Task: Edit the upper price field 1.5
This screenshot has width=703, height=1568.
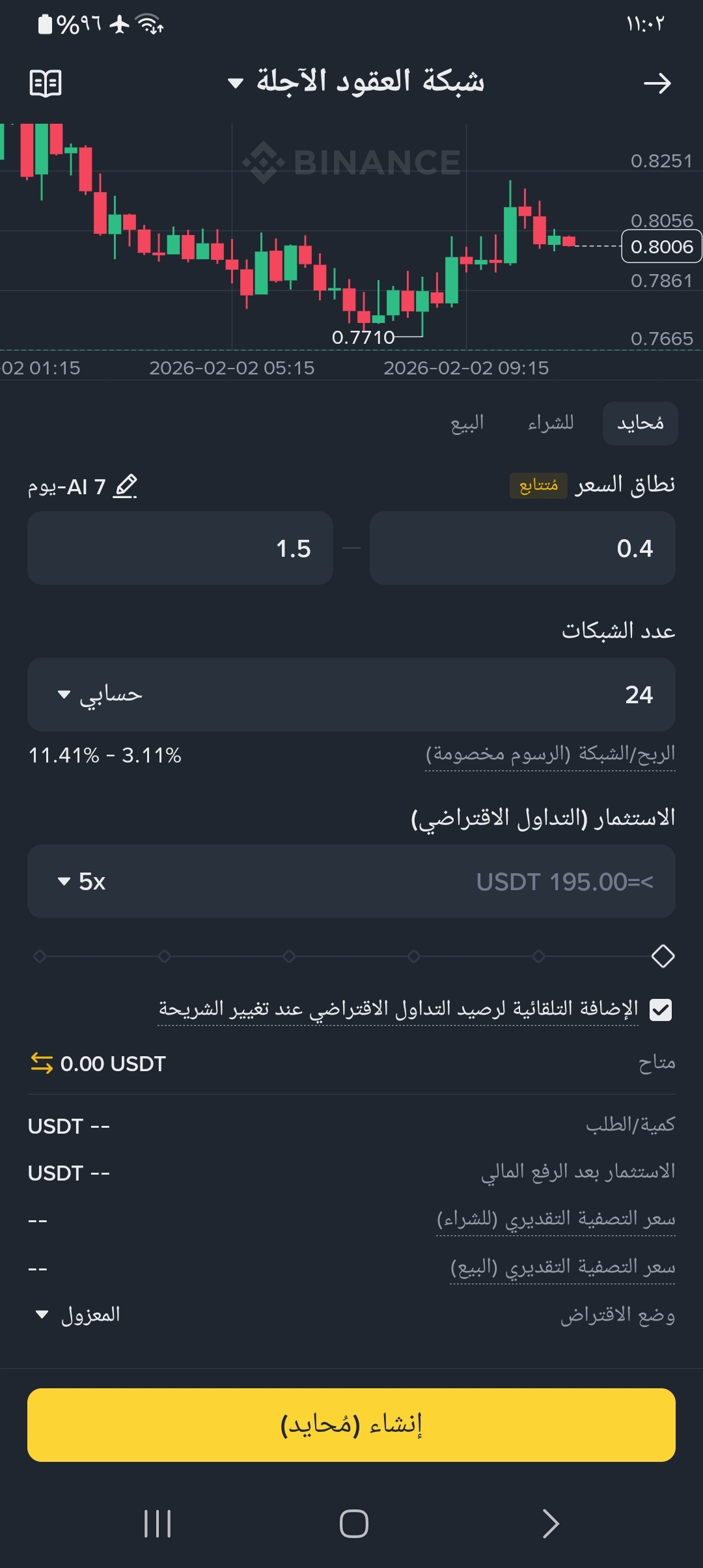Action: pyautogui.click(x=180, y=548)
